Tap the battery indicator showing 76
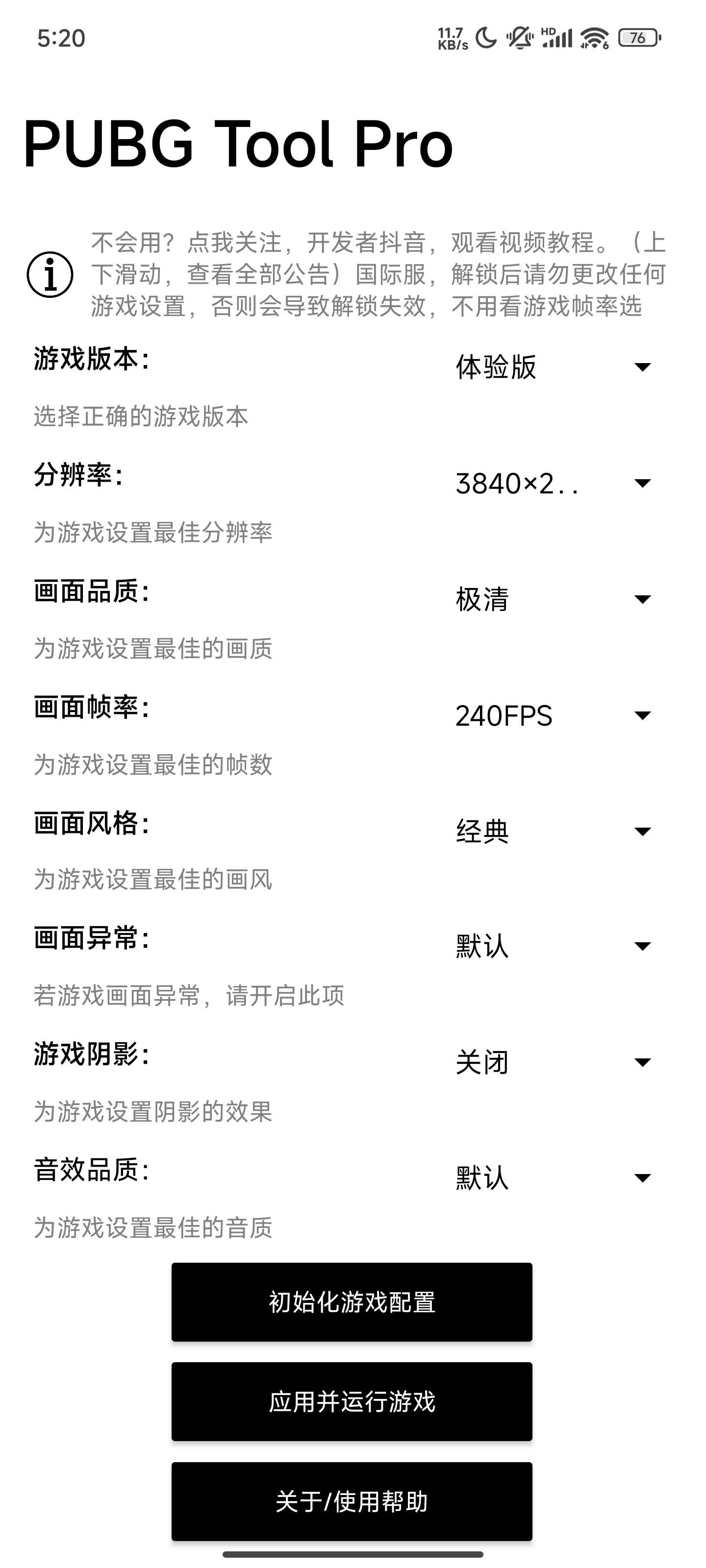Screen dimensions: 706x1568 click(637, 38)
